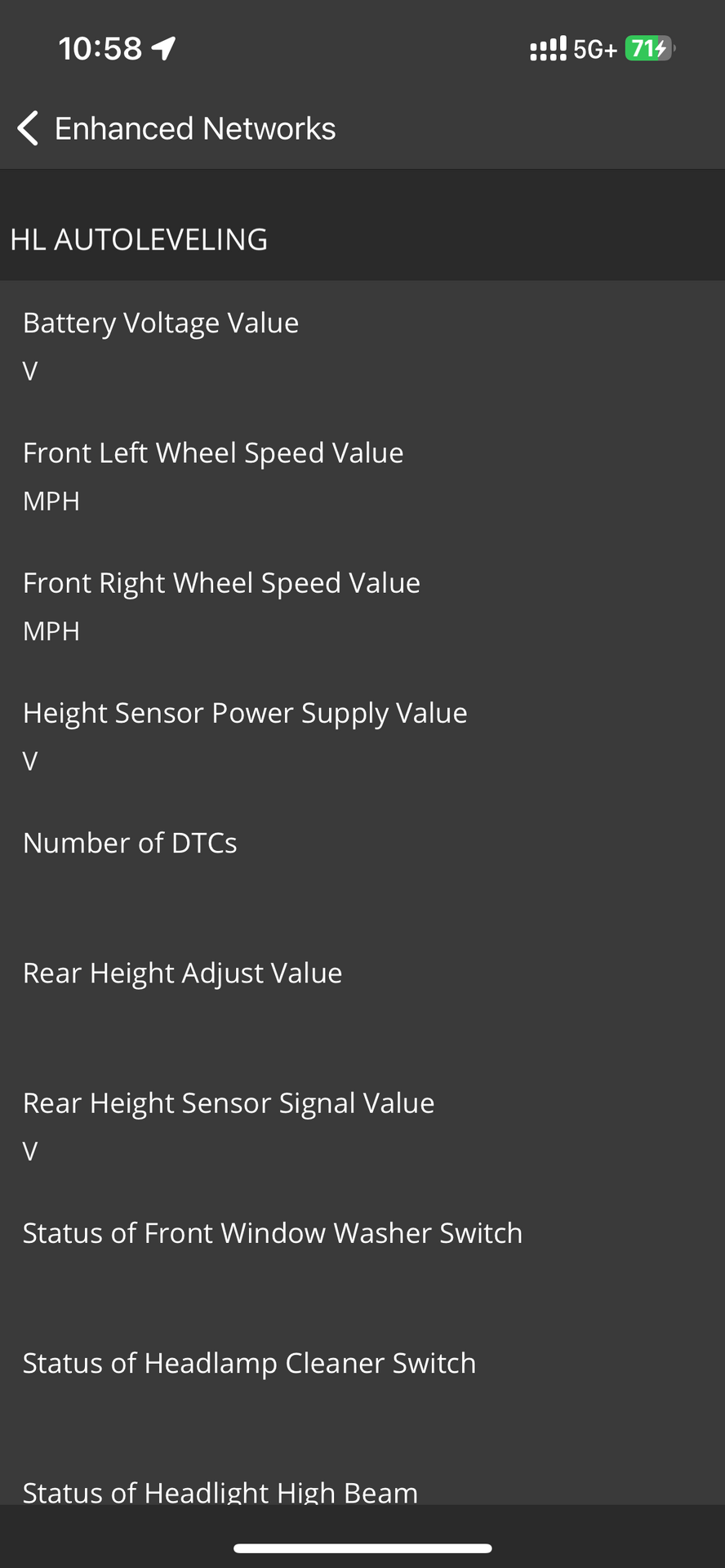Open the Number of DTCs row
This screenshot has height=1568, width=725.
pyautogui.click(x=362, y=866)
